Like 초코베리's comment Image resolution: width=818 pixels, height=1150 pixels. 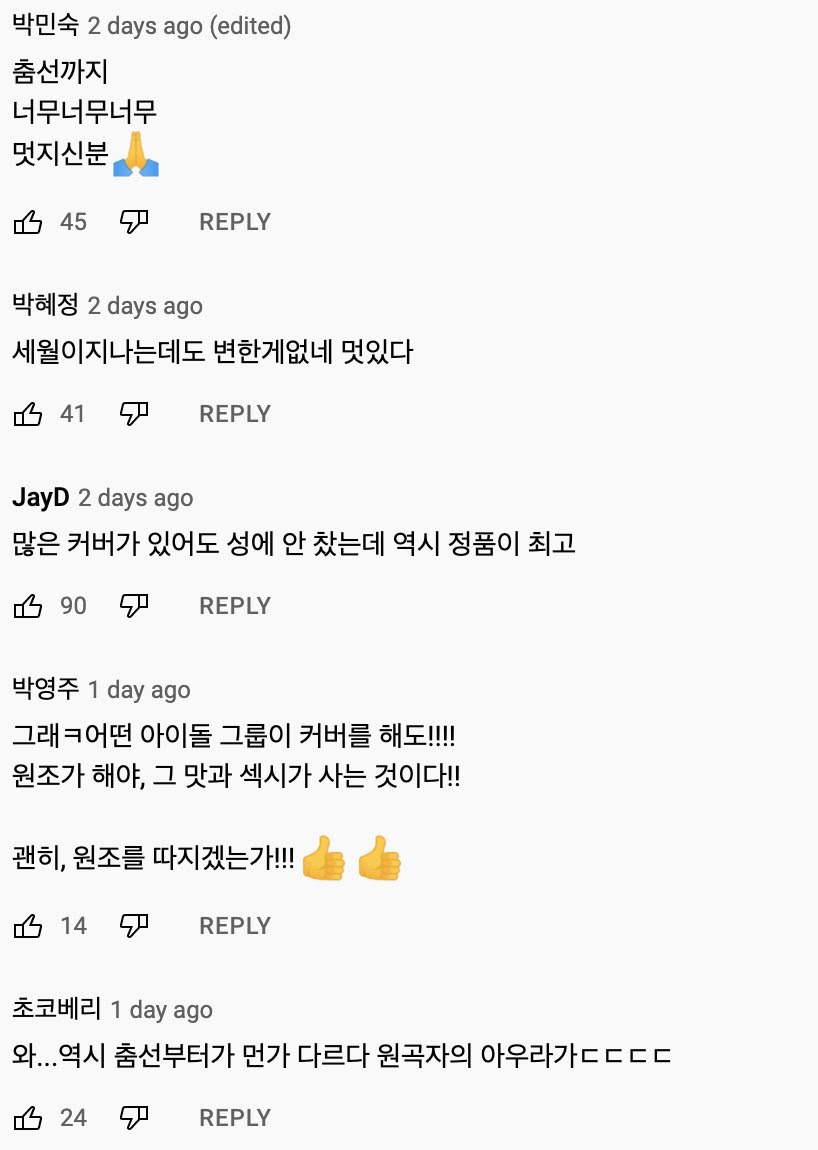tap(28, 1118)
